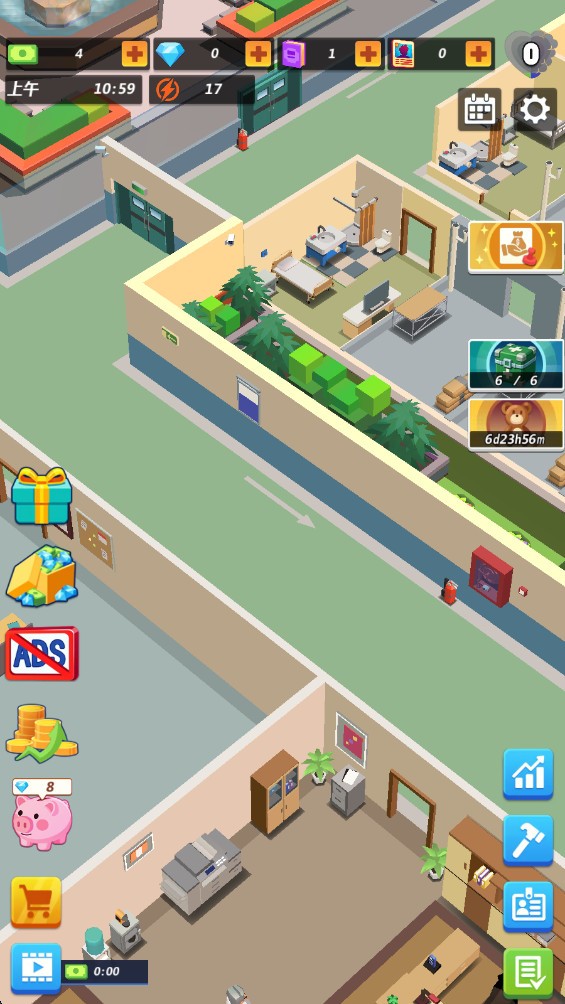Open the green task checklist

click(528, 973)
